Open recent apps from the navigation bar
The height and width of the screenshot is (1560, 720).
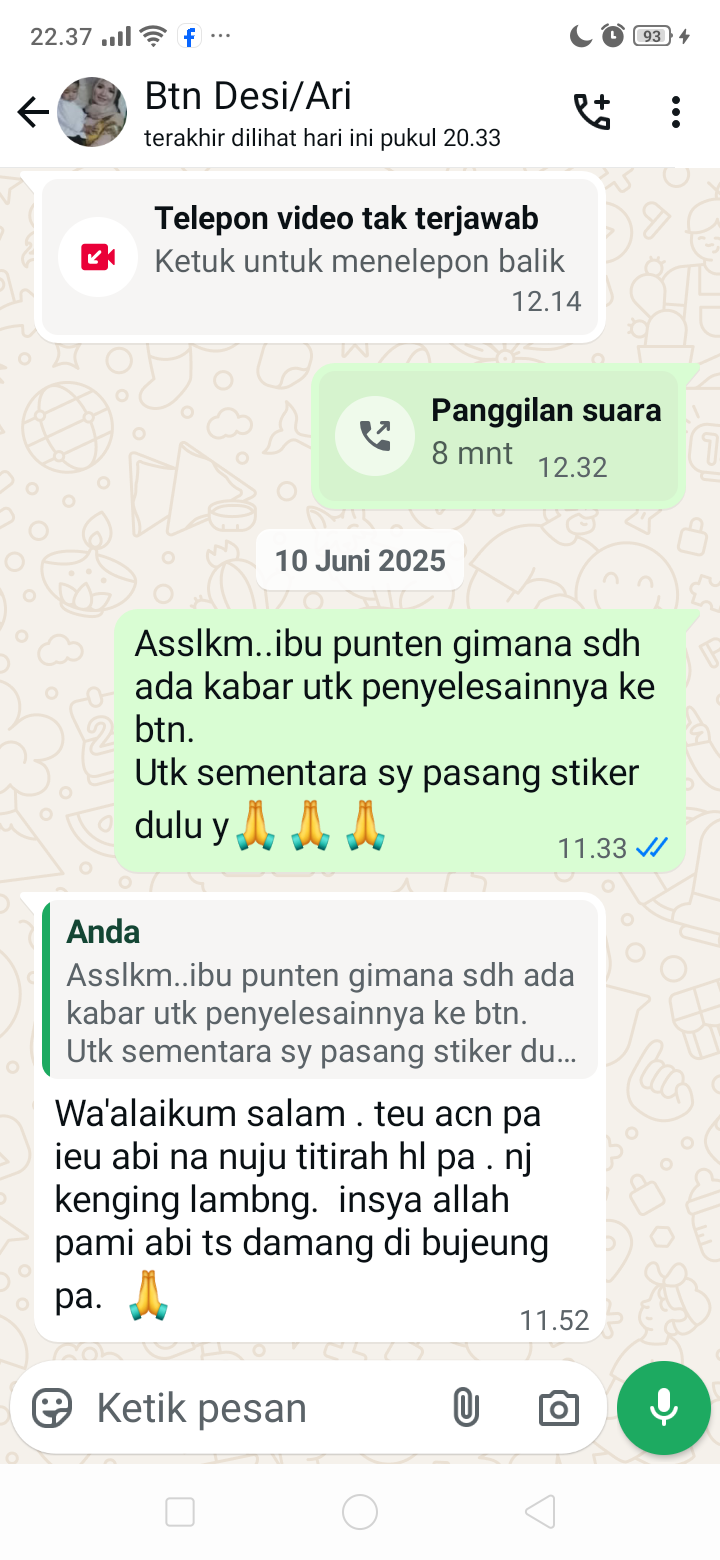[x=180, y=1512]
